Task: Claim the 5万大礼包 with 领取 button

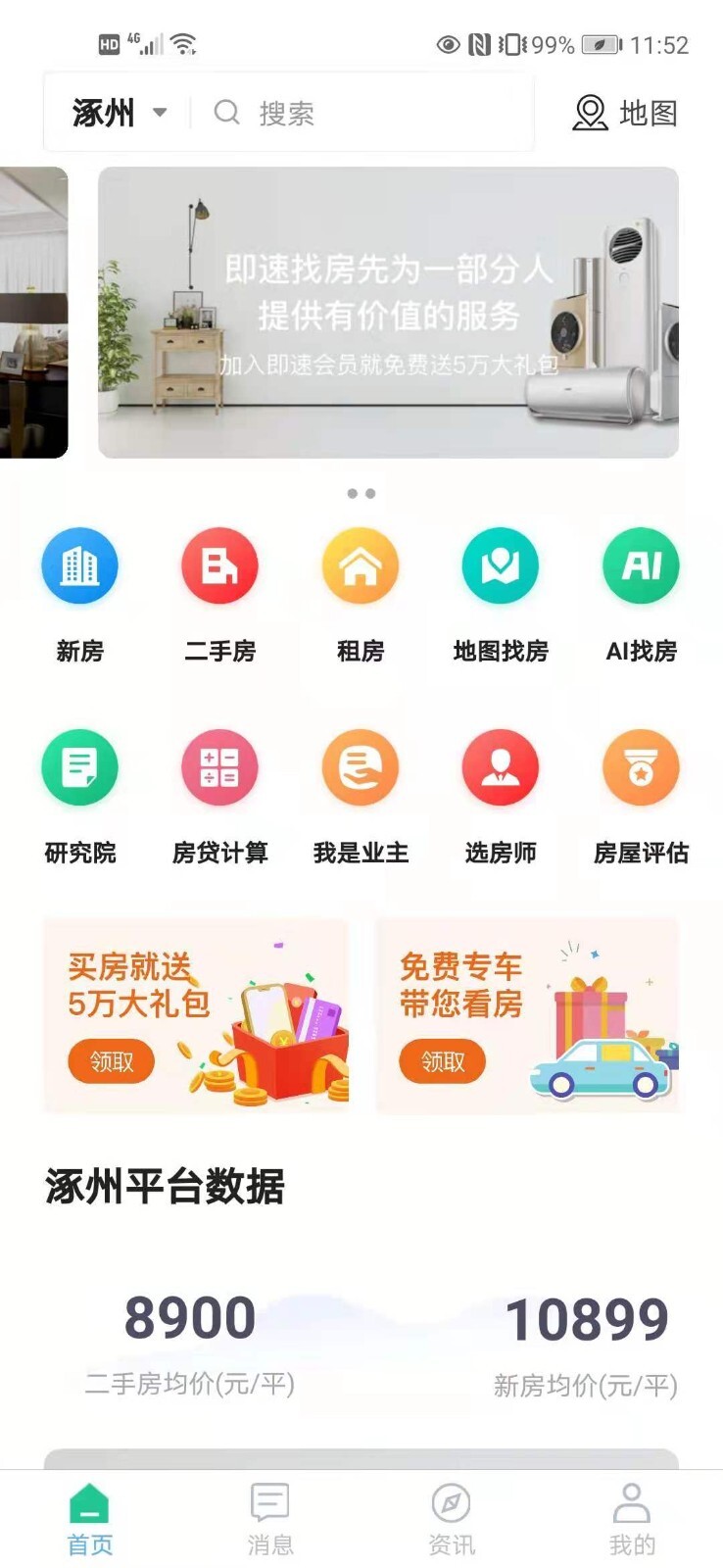Action: [111, 1061]
